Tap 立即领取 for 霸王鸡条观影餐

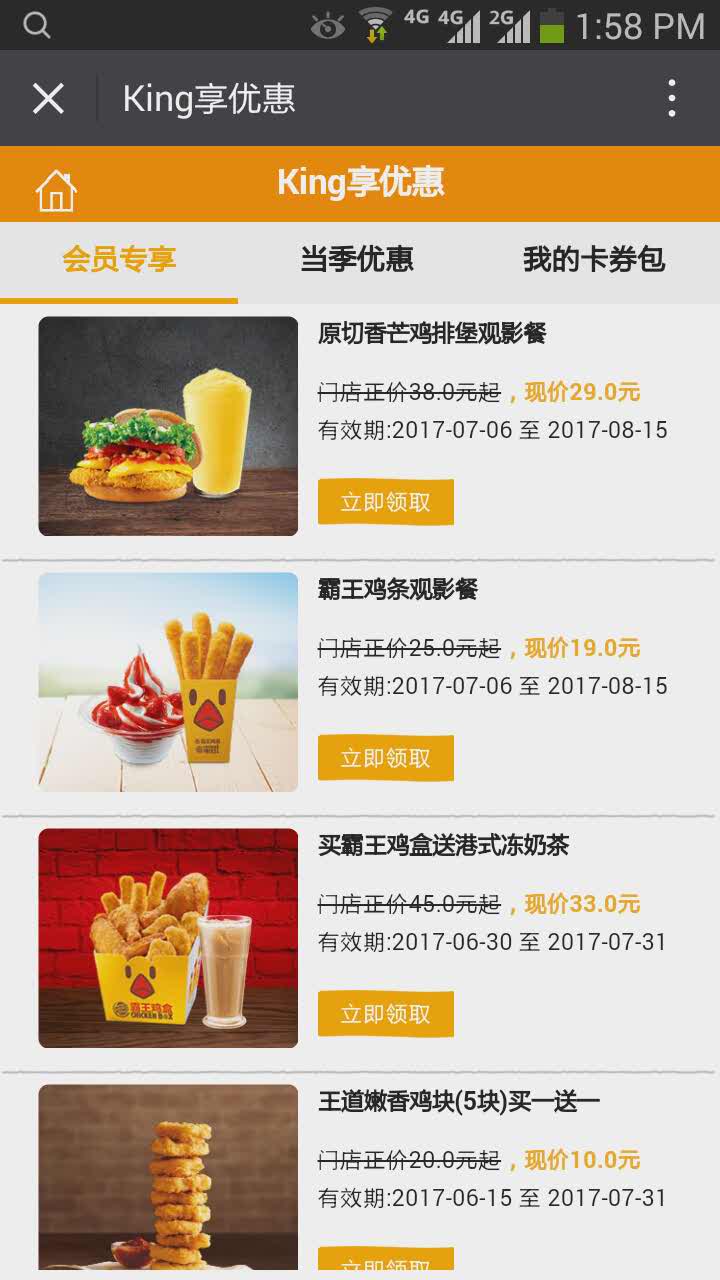tap(385, 758)
